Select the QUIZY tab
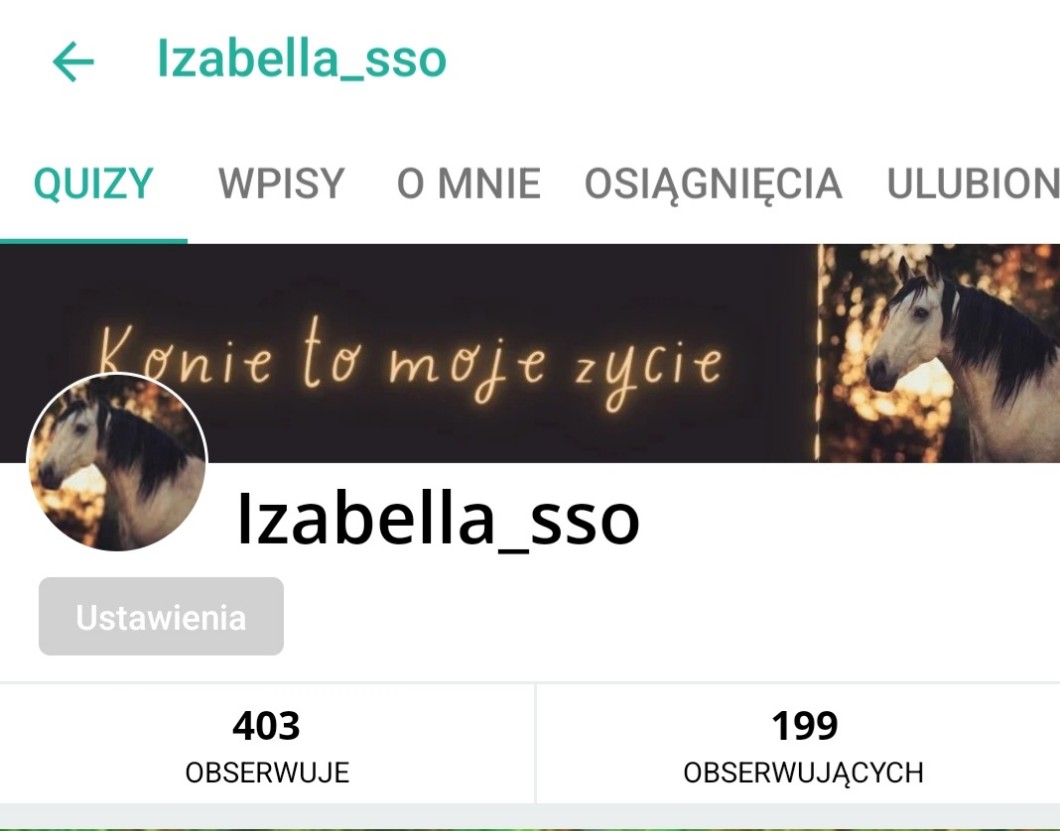 click(93, 184)
